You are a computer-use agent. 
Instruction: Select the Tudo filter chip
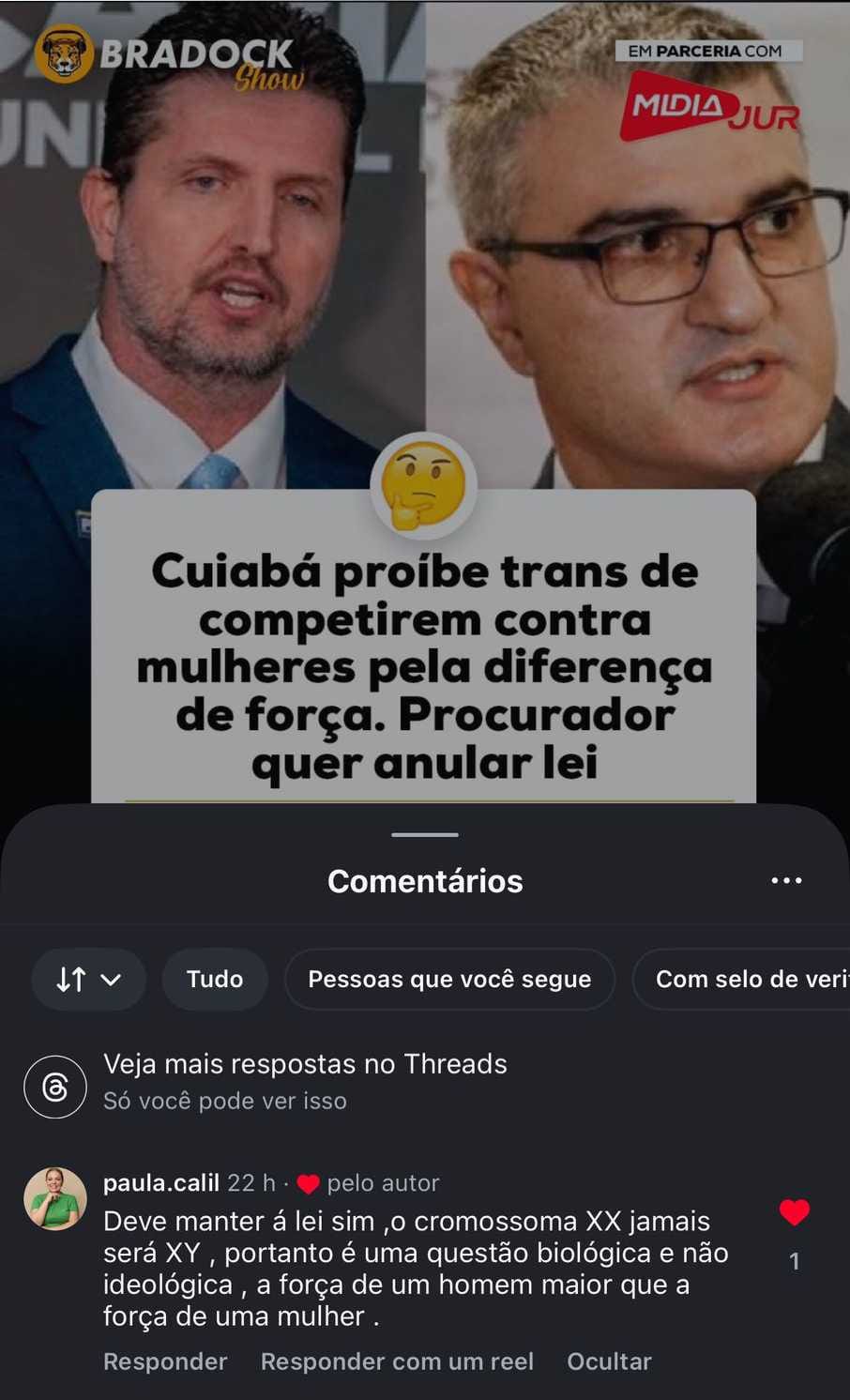(215, 980)
